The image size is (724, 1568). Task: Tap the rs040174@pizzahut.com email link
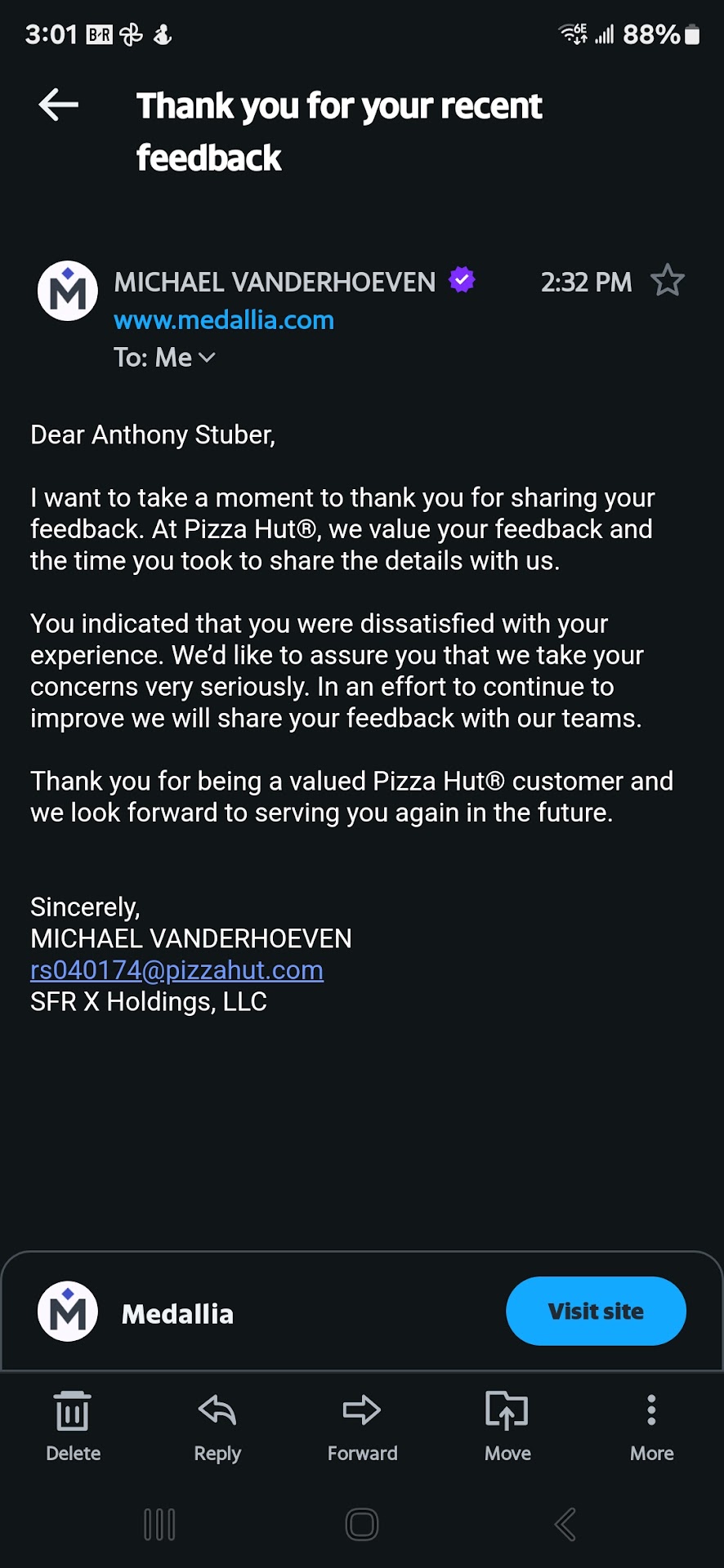pyautogui.click(x=177, y=970)
